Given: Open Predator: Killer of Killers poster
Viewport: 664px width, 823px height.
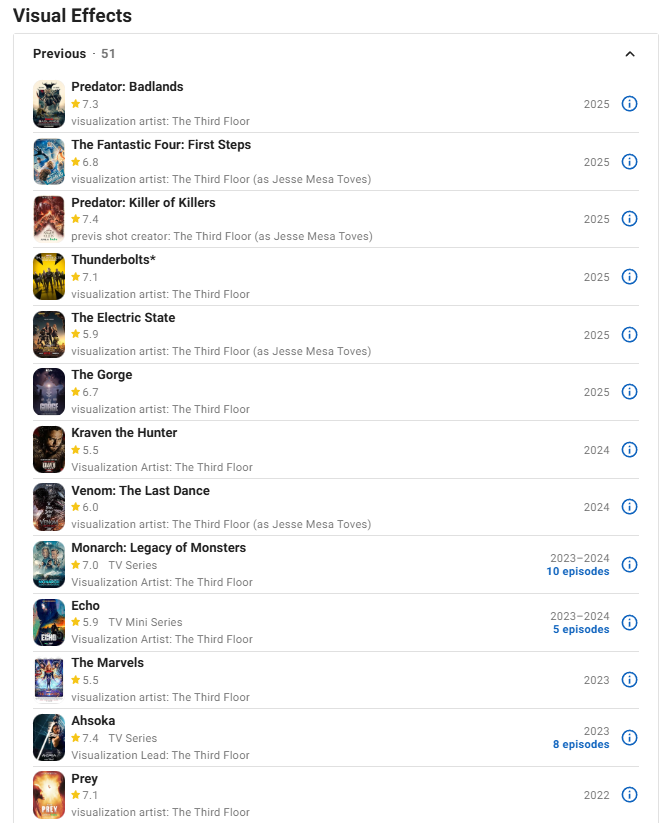Looking at the screenshot, I should coord(49,219).
